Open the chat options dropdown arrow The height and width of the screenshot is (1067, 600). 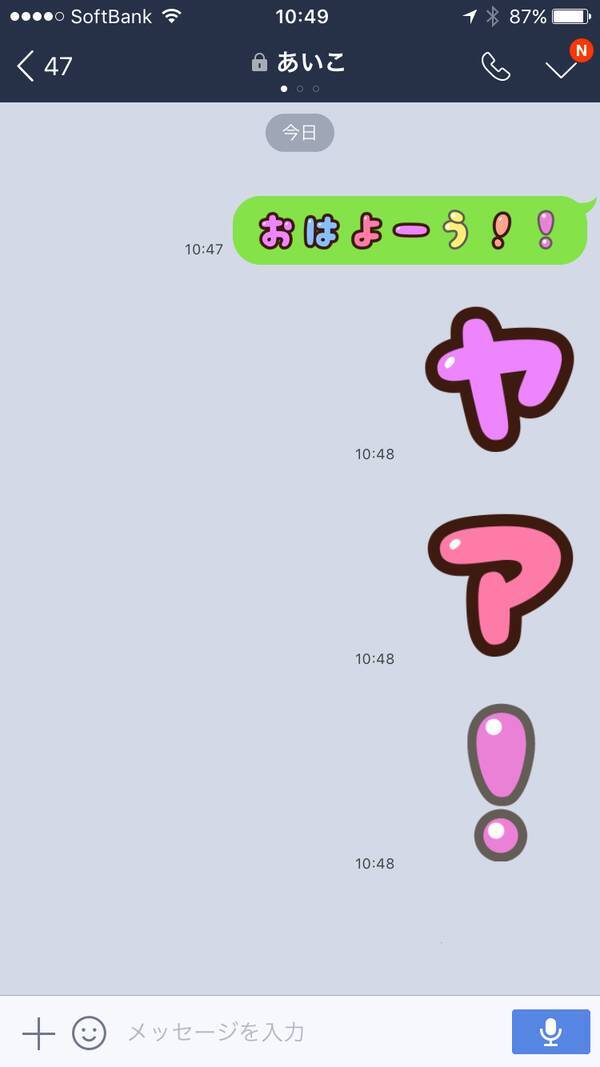point(562,68)
